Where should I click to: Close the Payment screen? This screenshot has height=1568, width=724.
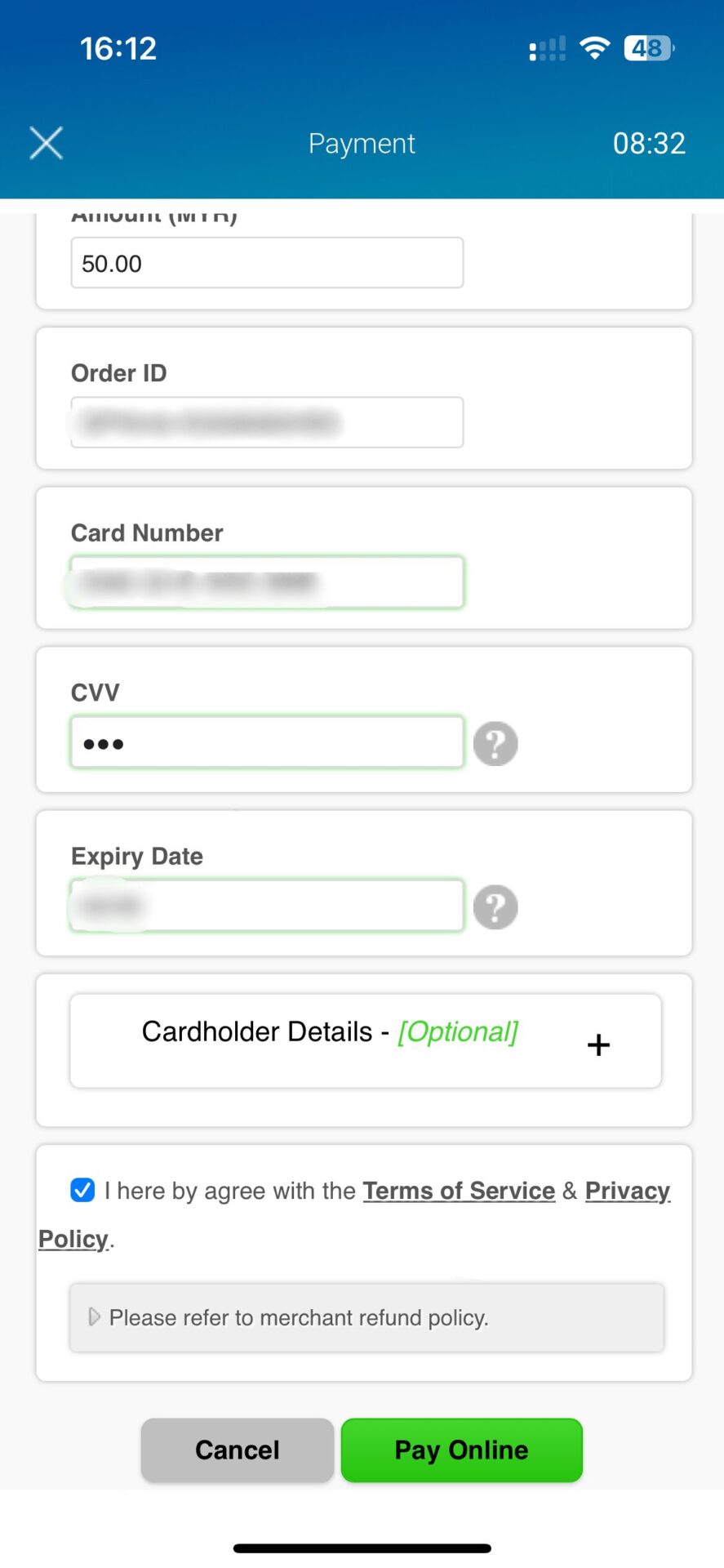coord(47,143)
